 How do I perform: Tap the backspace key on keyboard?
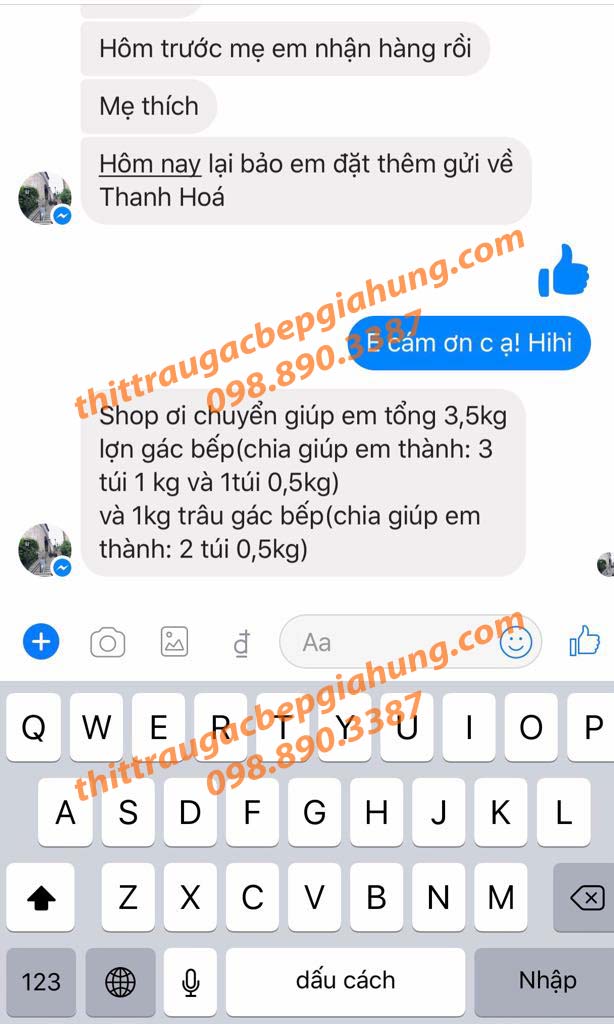tap(583, 898)
